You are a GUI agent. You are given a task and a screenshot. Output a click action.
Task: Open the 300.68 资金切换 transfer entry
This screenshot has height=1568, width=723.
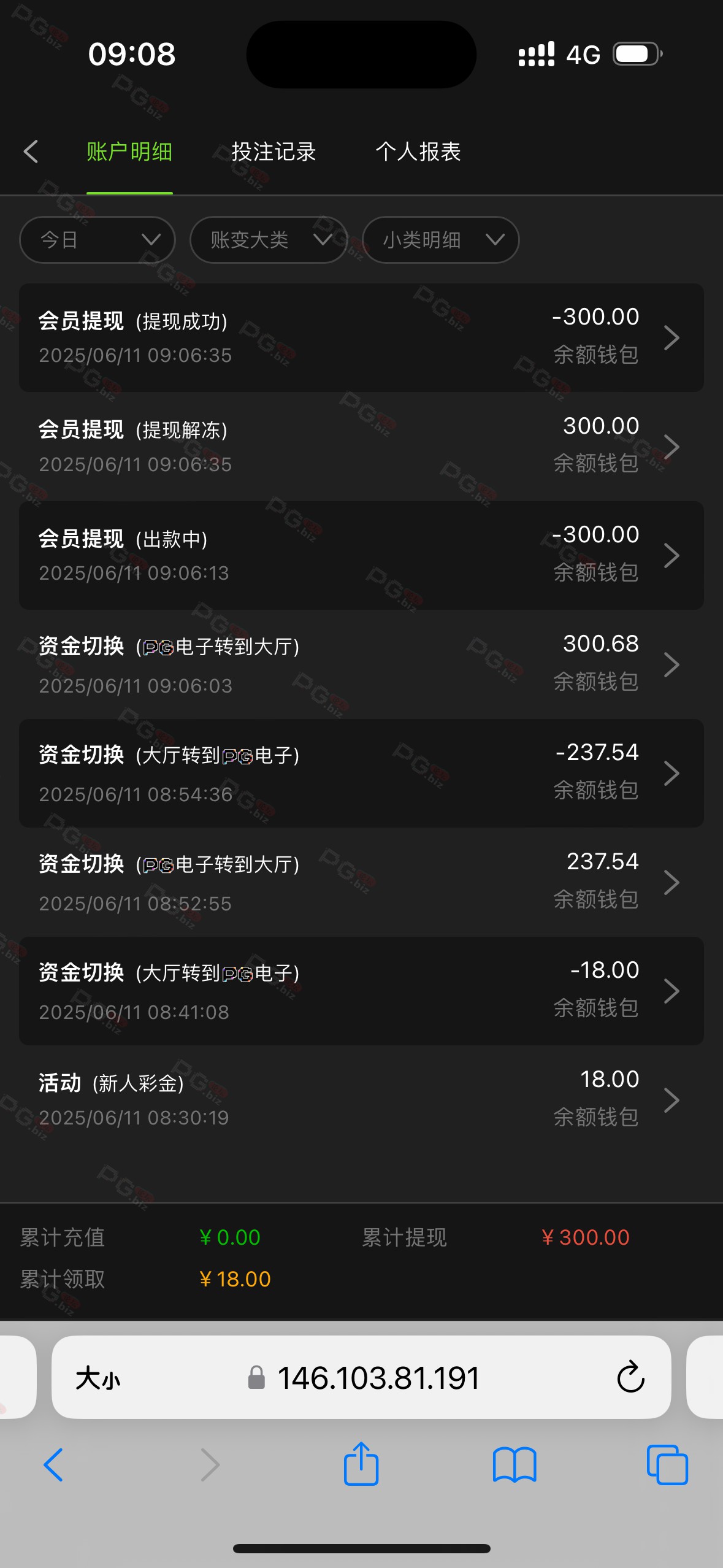pos(361,664)
